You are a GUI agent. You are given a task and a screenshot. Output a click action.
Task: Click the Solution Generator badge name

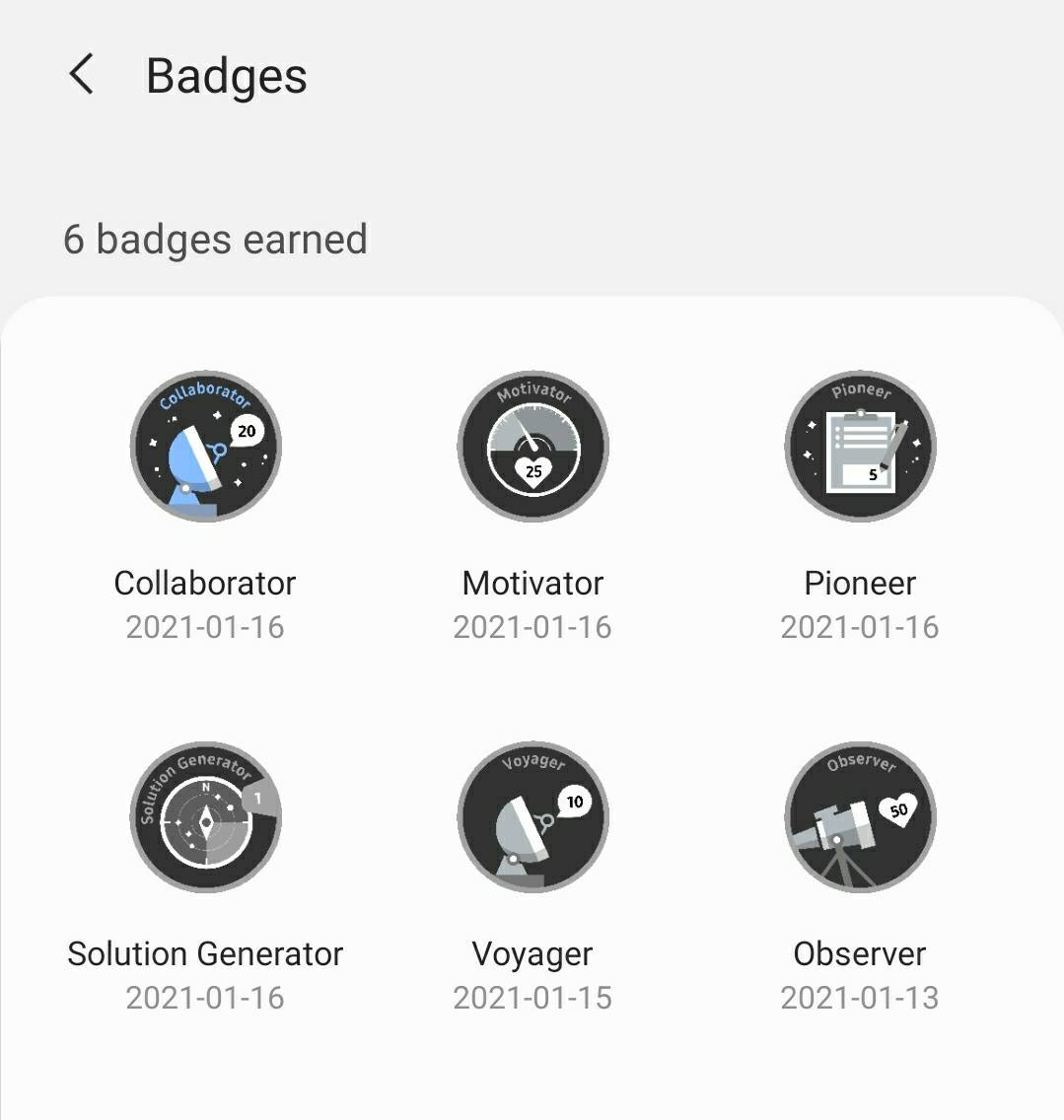(x=204, y=952)
